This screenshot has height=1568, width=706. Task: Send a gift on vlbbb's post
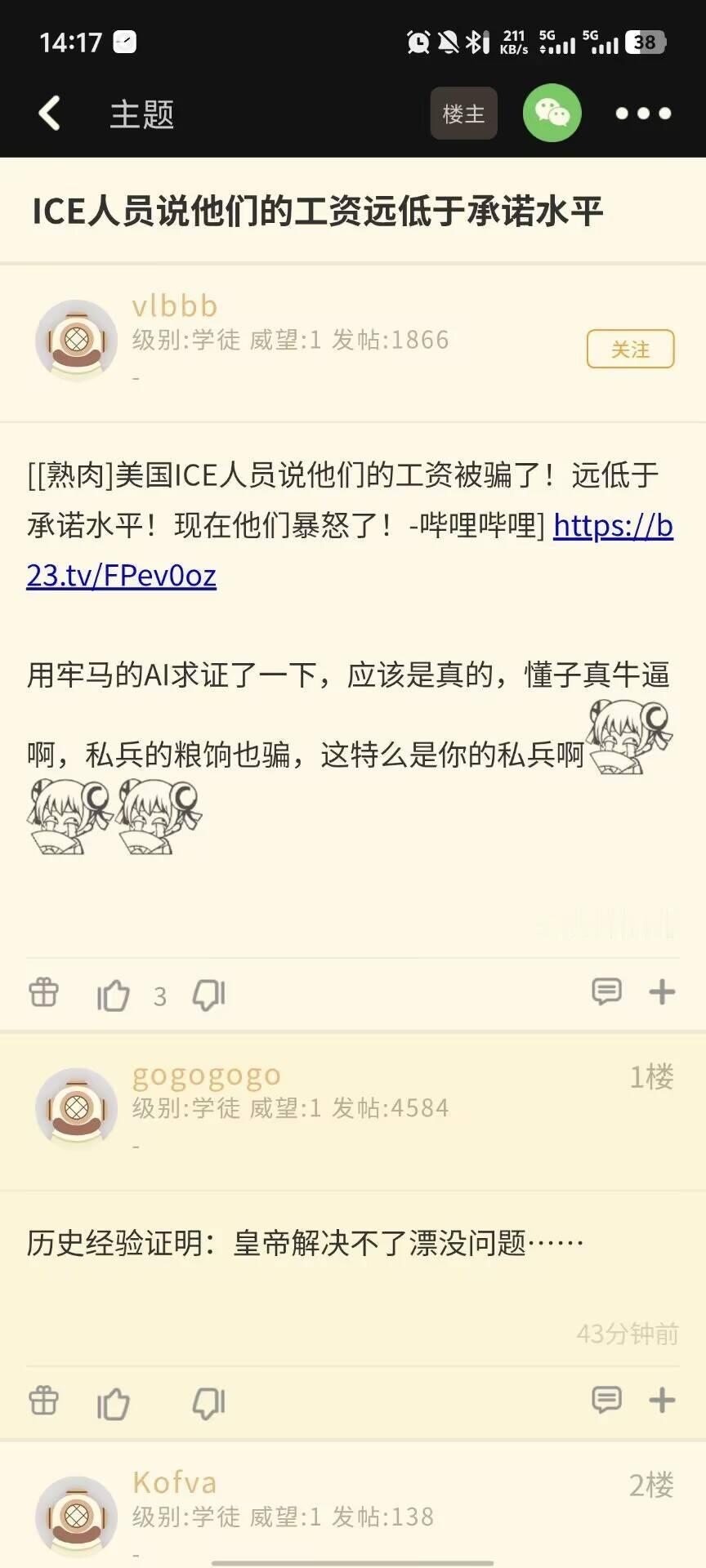pos(42,992)
